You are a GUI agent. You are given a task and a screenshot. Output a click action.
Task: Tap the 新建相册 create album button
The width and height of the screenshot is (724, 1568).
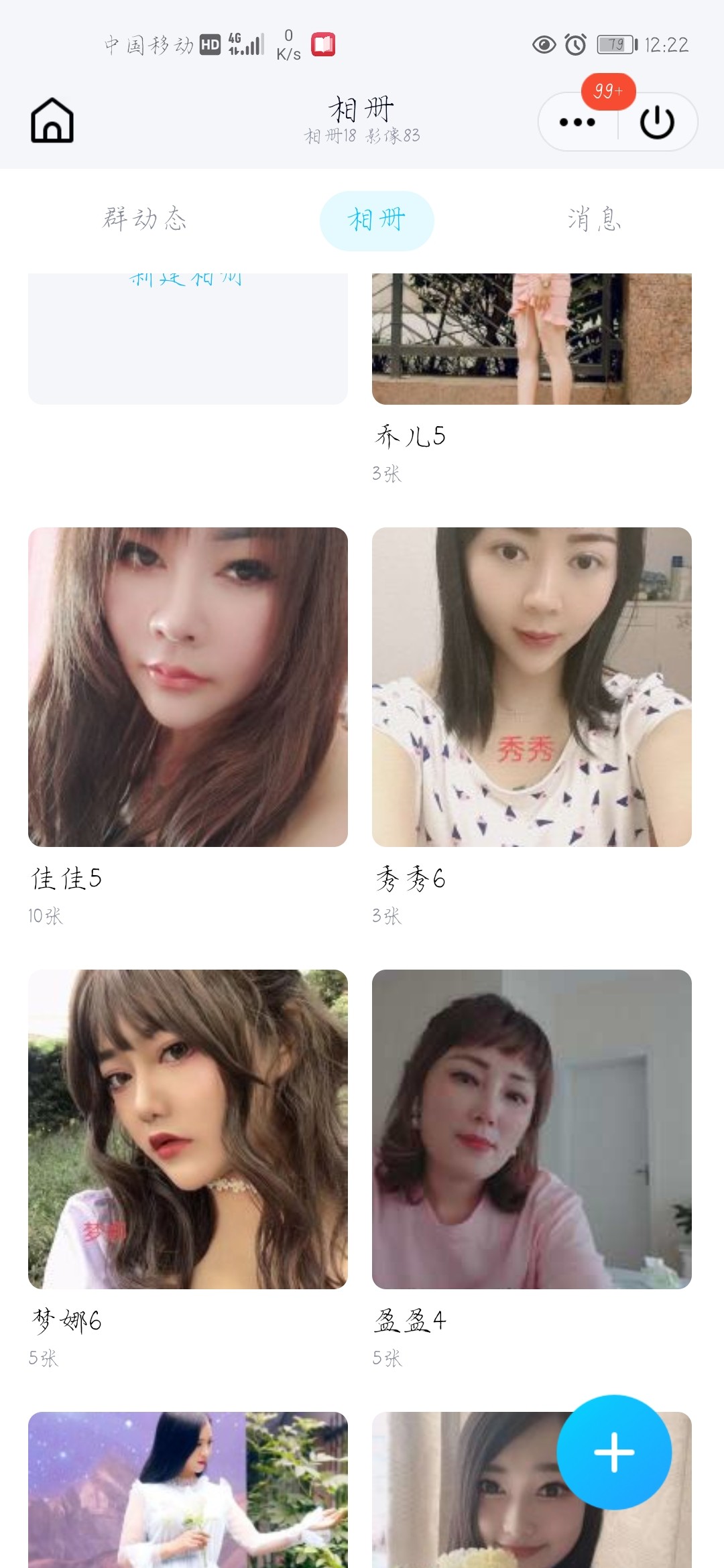tap(186, 335)
